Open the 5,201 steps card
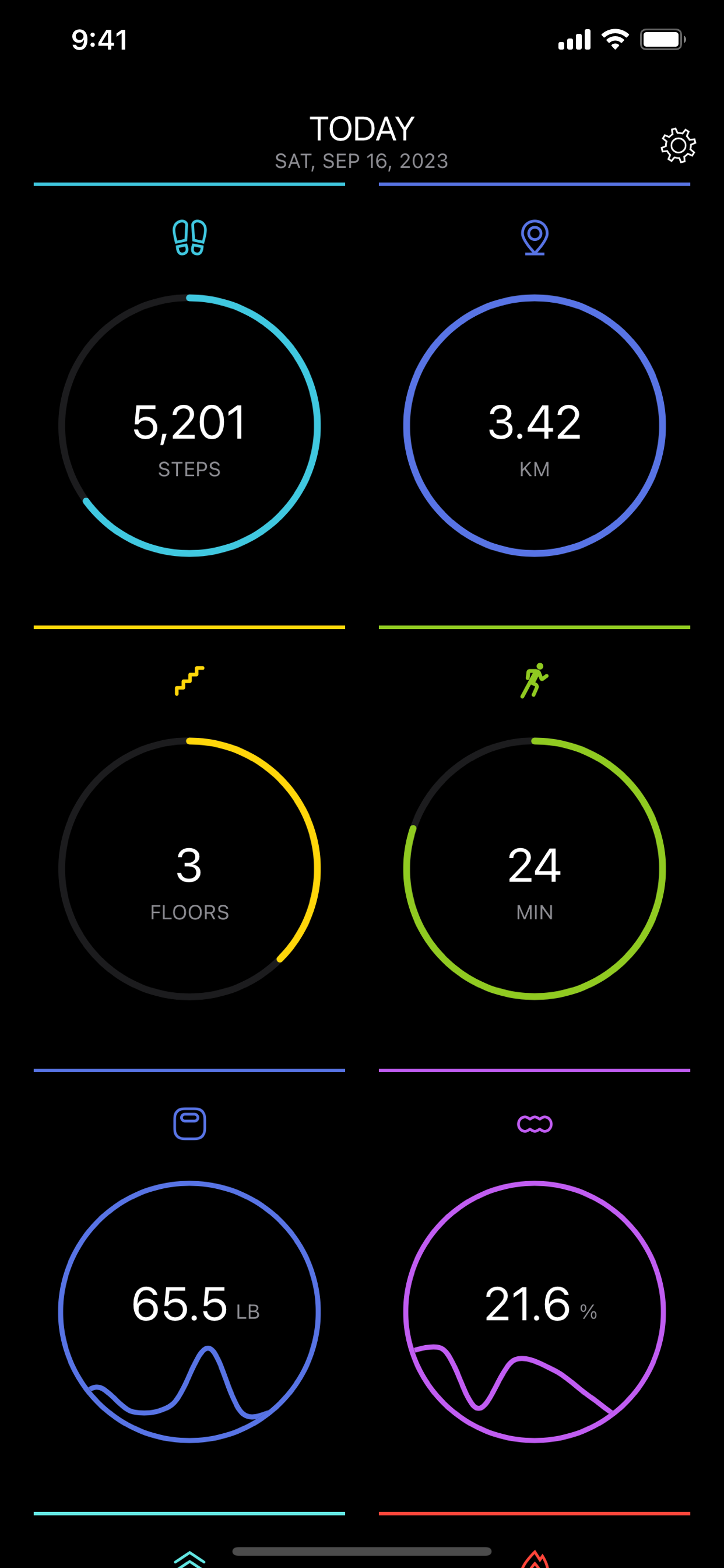Image resolution: width=724 pixels, height=1568 pixels. click(189, 426)
